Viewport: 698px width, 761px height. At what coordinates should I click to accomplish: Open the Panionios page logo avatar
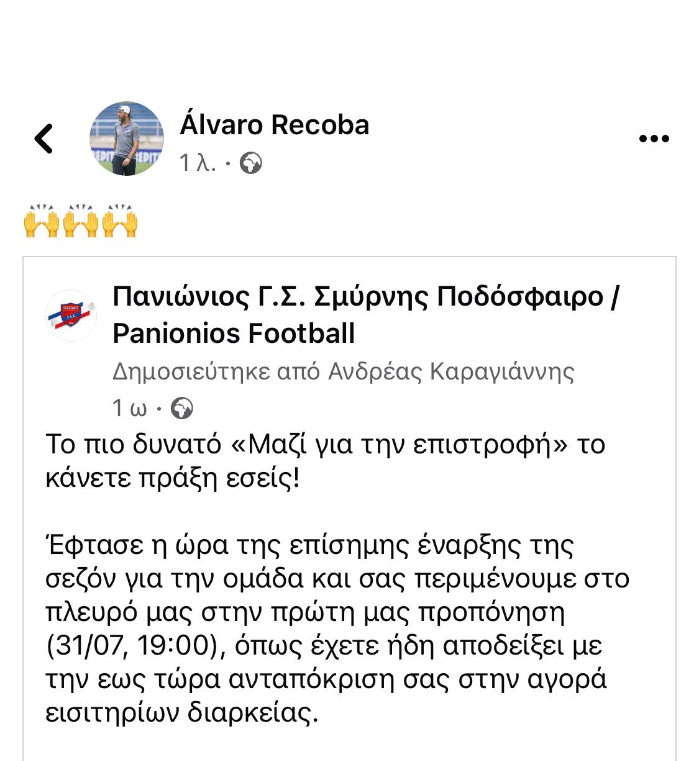click(x=72, y=314)
